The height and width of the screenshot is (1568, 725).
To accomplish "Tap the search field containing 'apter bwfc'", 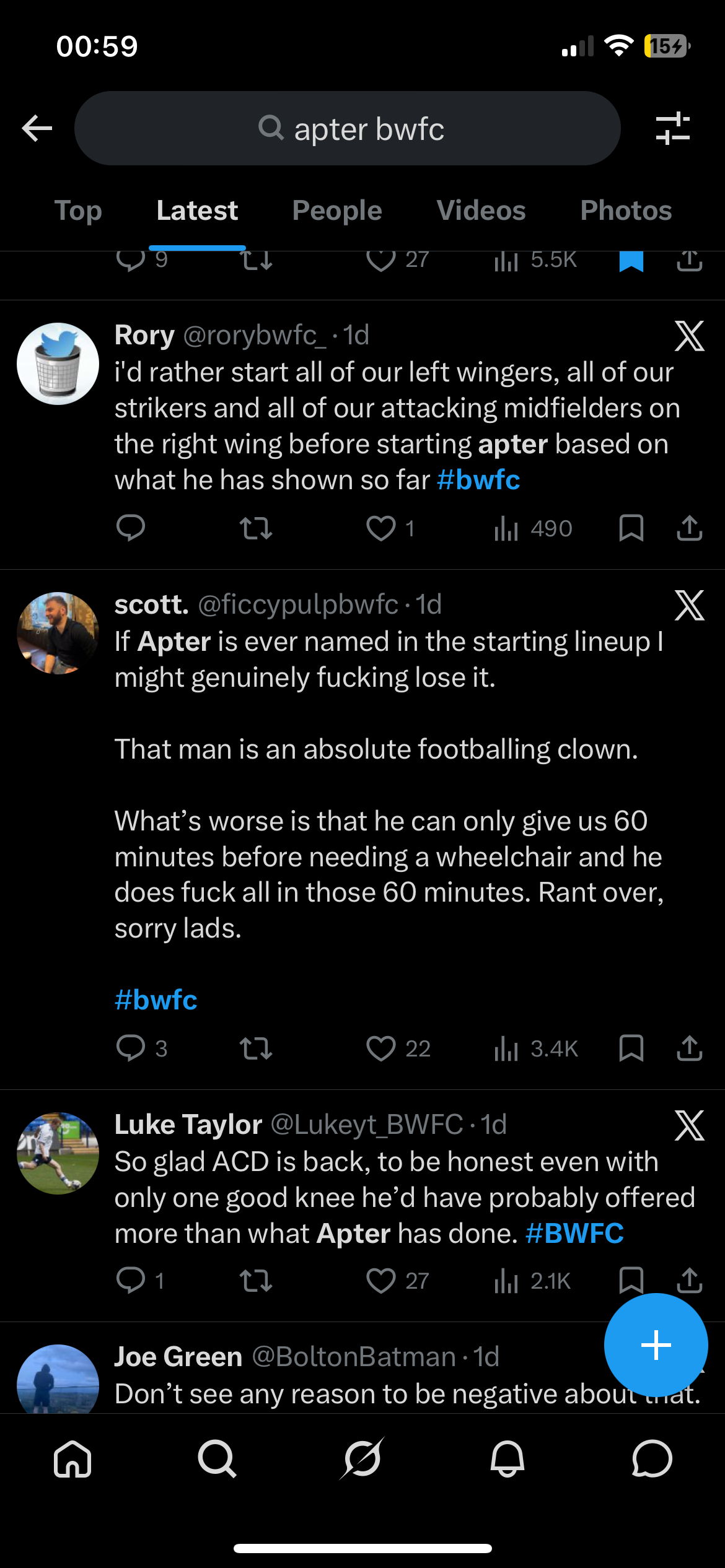I will point(347,129).
